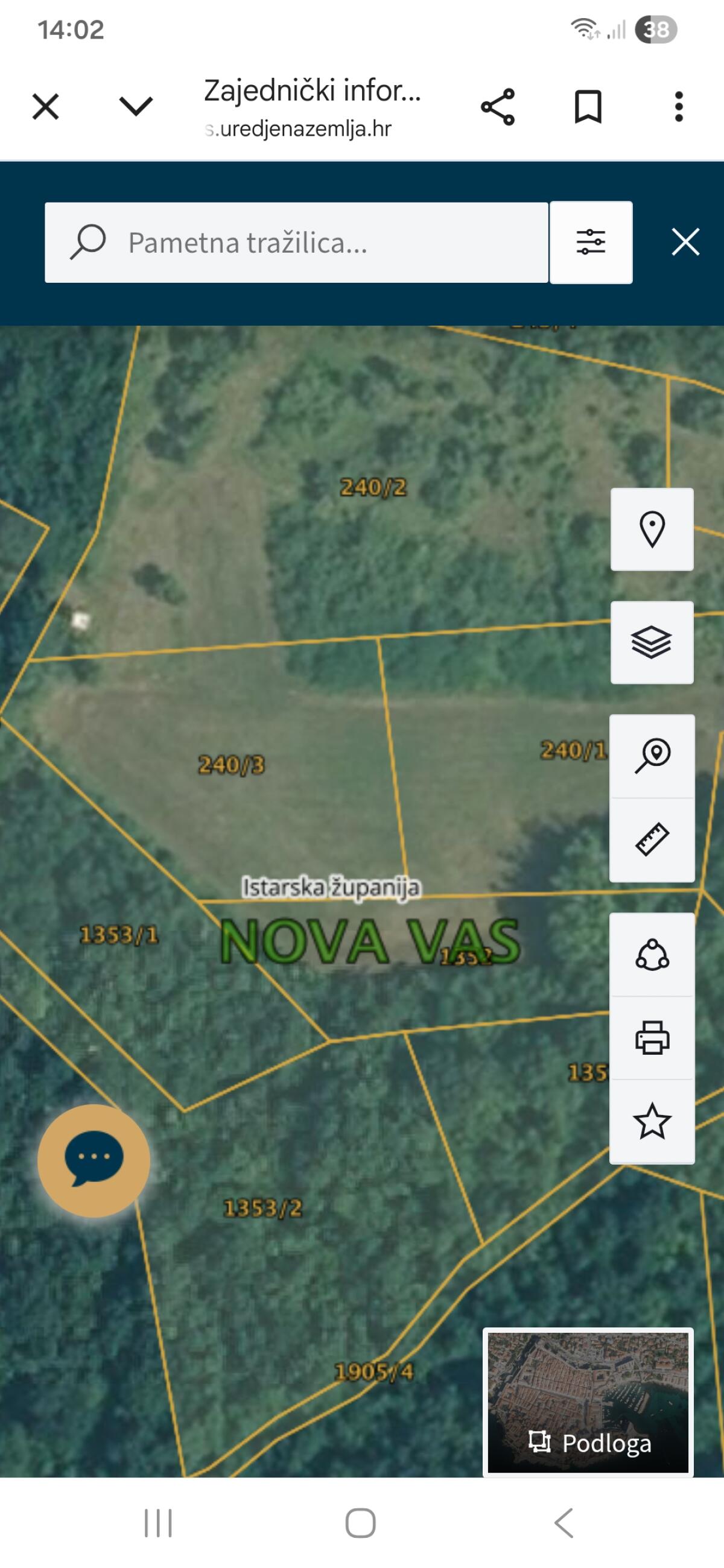Viewport: 724px width, 1568px height.
Task: Close the browser custom tab
Action: pyautogui.click(x=46, y=107)
